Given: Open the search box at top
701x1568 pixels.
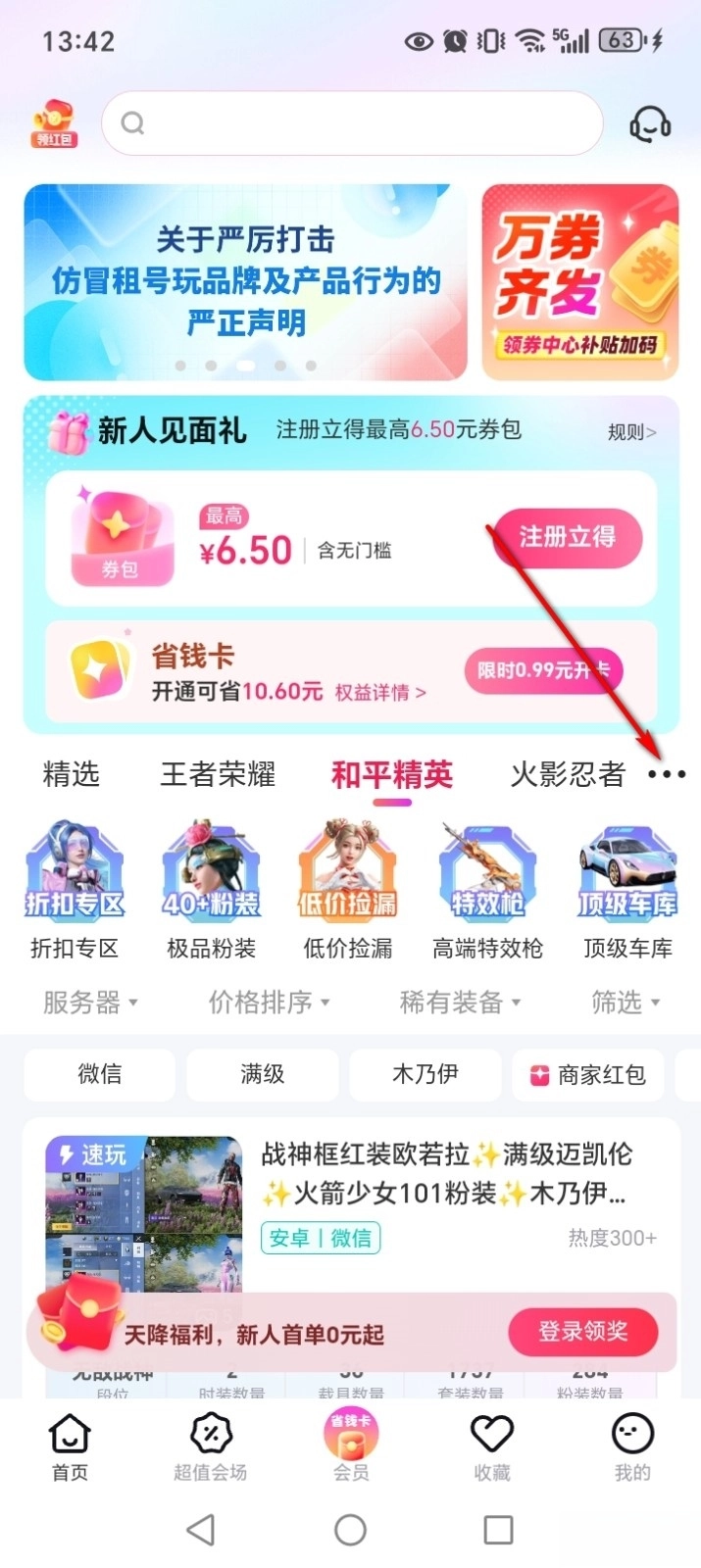Looking at the screenshot, I should click(x=351, y=123).
